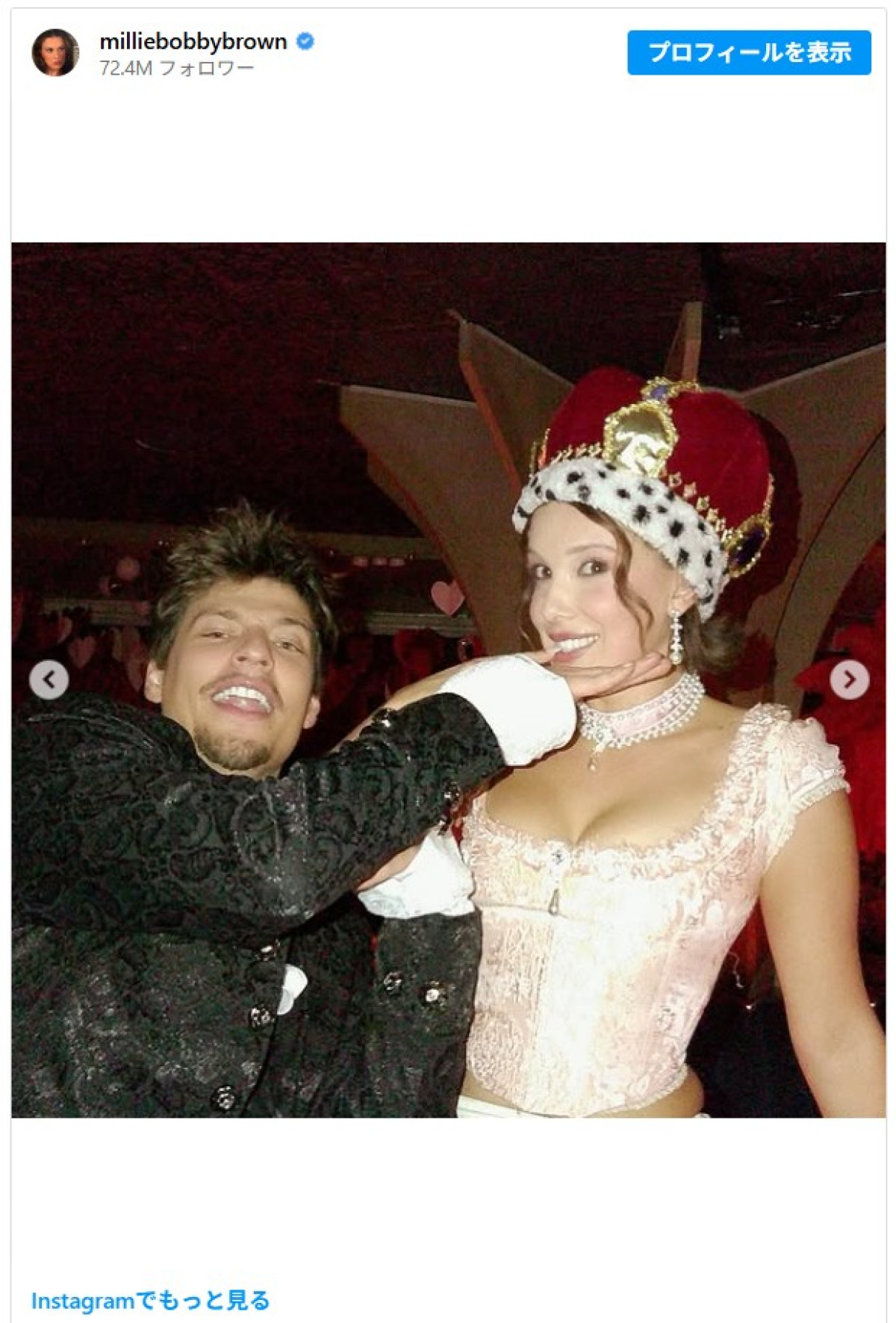The height and width of the screenshot is (1323, 896).
Task: Open the Instagramでもっと見る link
Action: point(150,1300)
